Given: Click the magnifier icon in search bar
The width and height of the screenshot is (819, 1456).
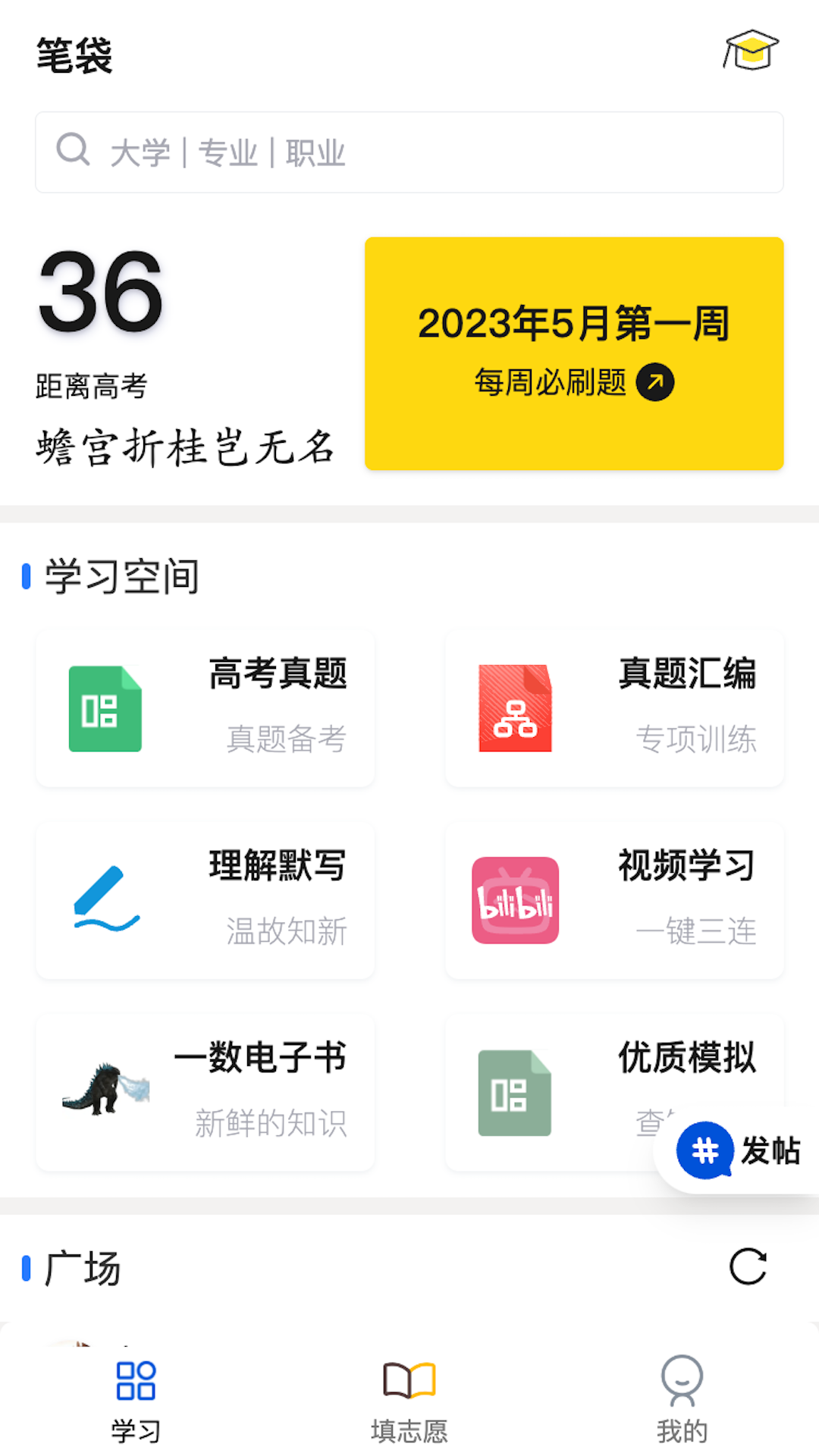Looking at the screenshot, I should (74, 149).
